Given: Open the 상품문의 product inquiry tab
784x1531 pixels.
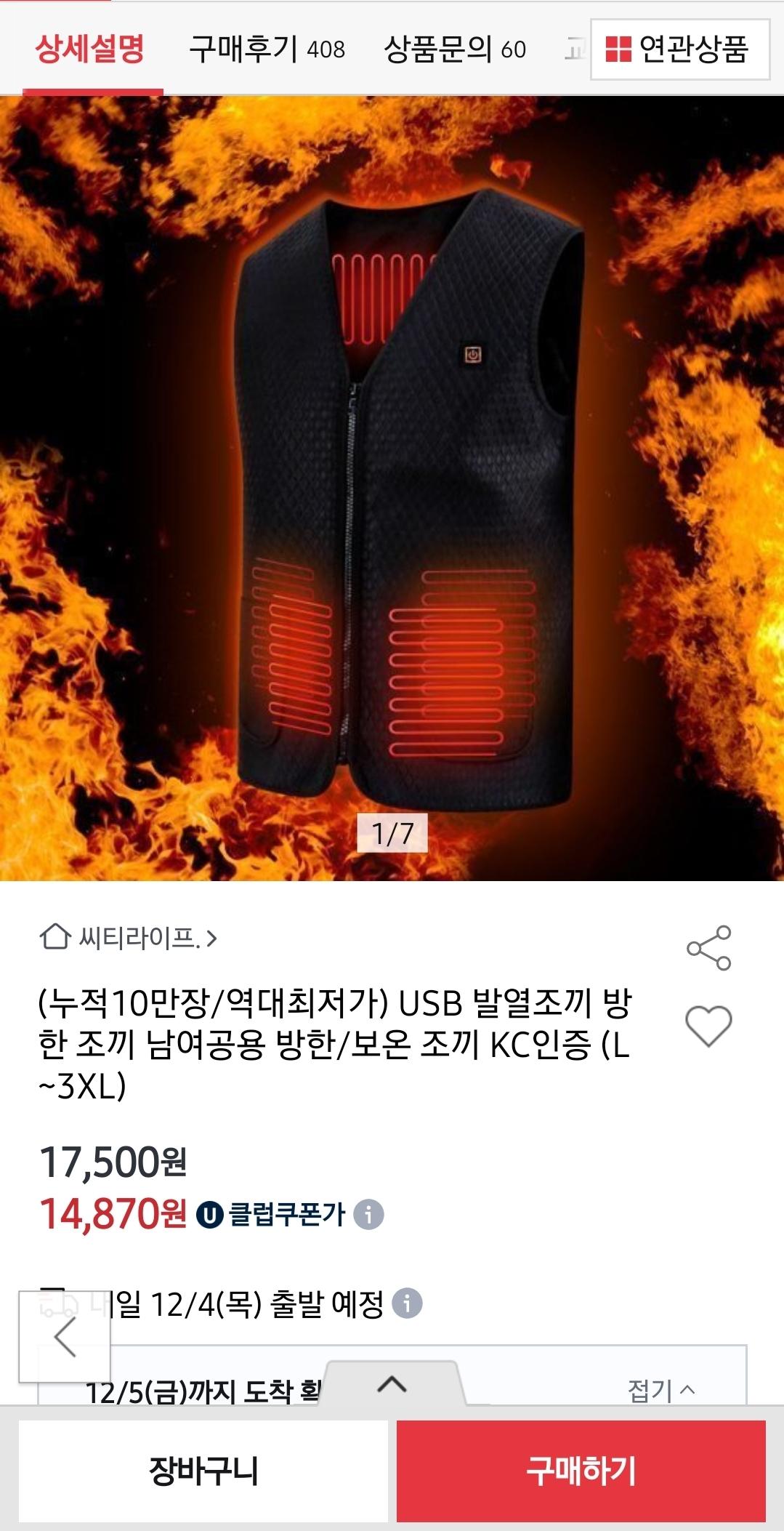Looking at the screenshot, I should [454, 49].
